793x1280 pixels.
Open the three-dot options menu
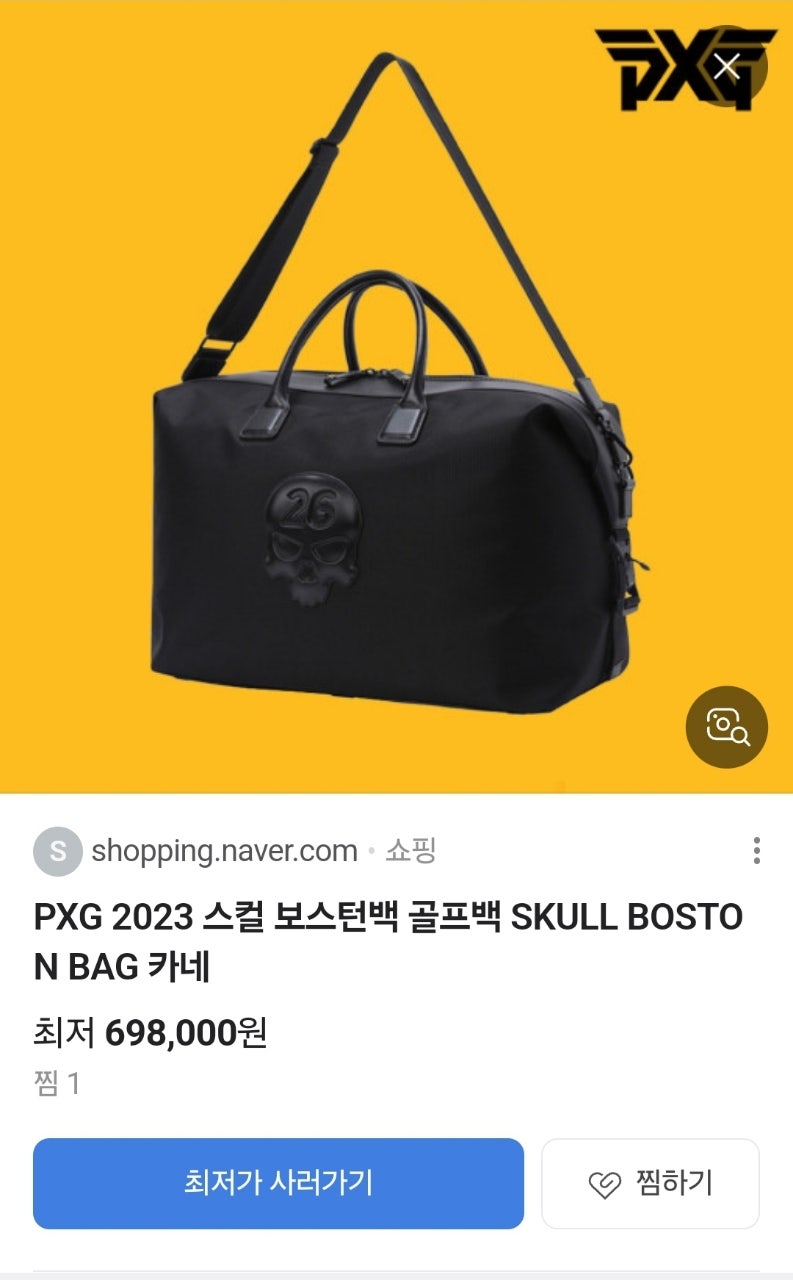(x=756, y=851)
